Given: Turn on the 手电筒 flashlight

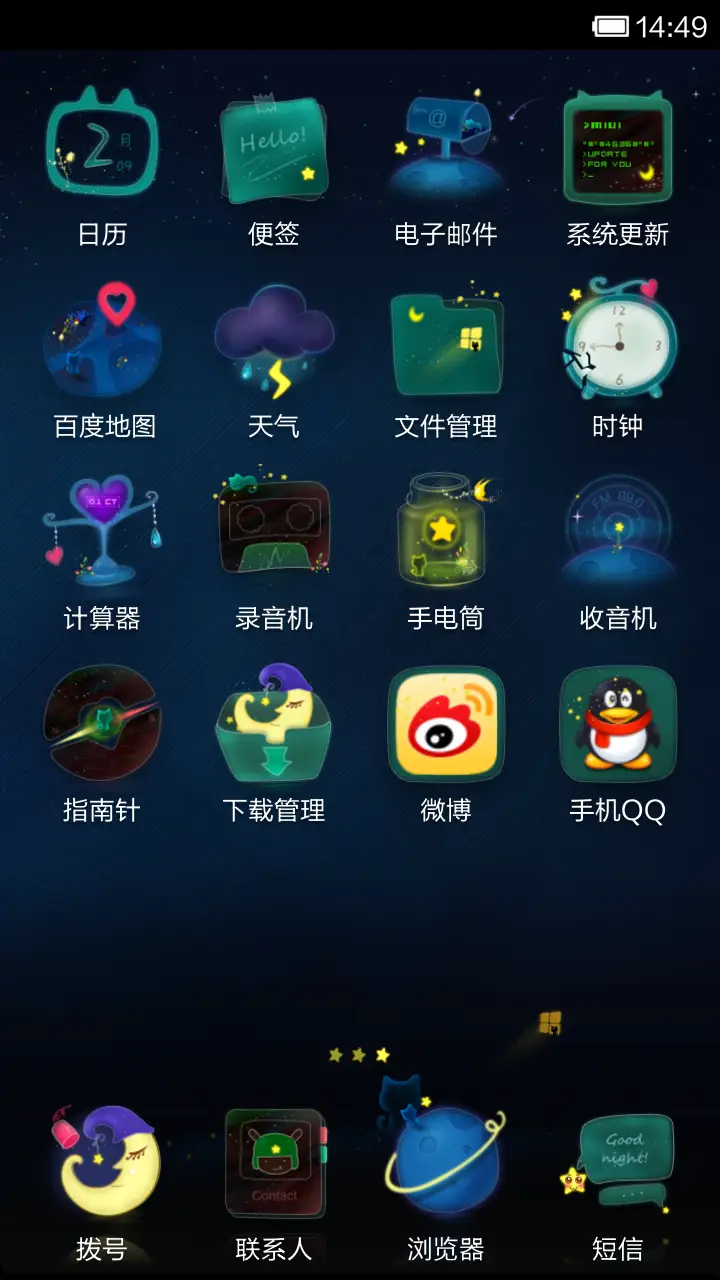Looking at the screenshot, I should click(445, 532).
